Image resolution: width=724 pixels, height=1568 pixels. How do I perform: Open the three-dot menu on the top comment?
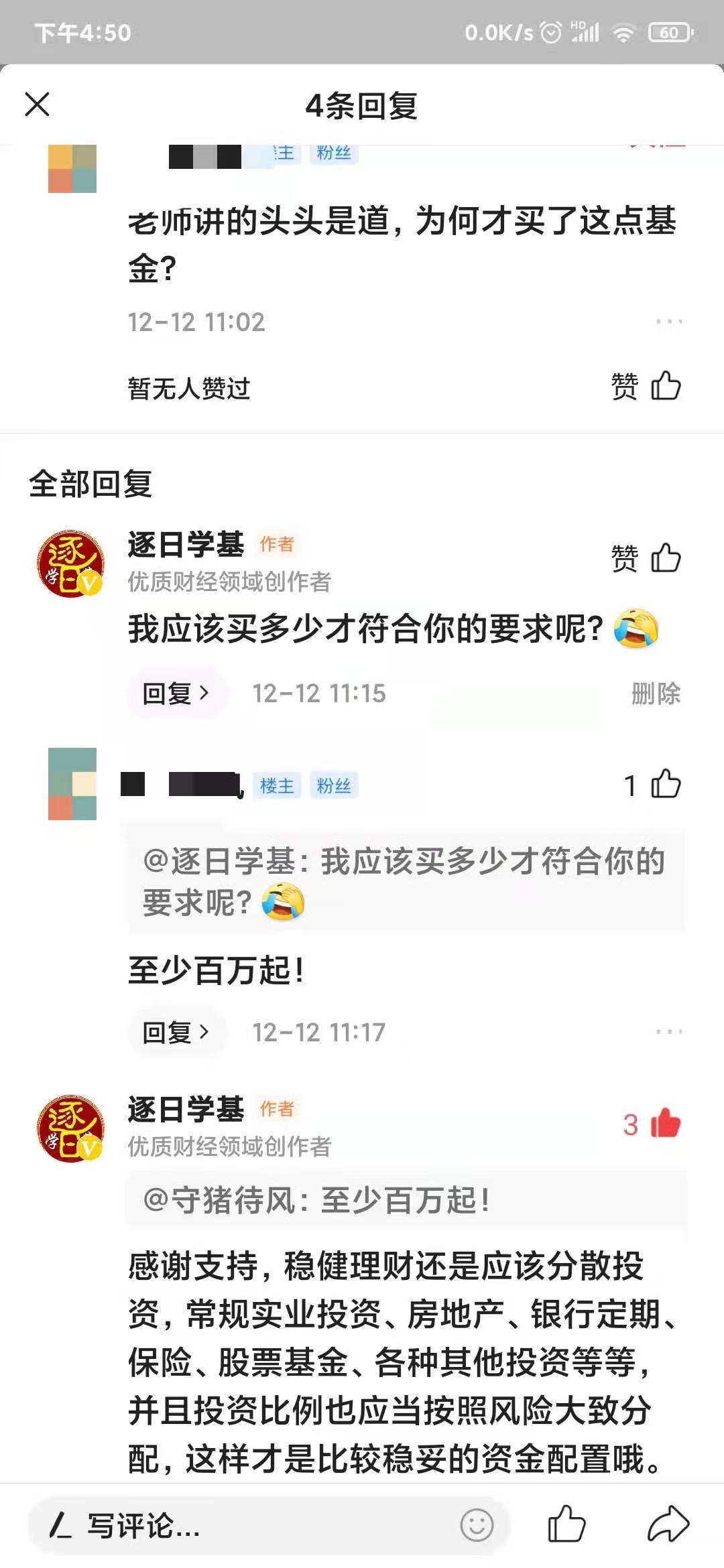tap(668, 322)
